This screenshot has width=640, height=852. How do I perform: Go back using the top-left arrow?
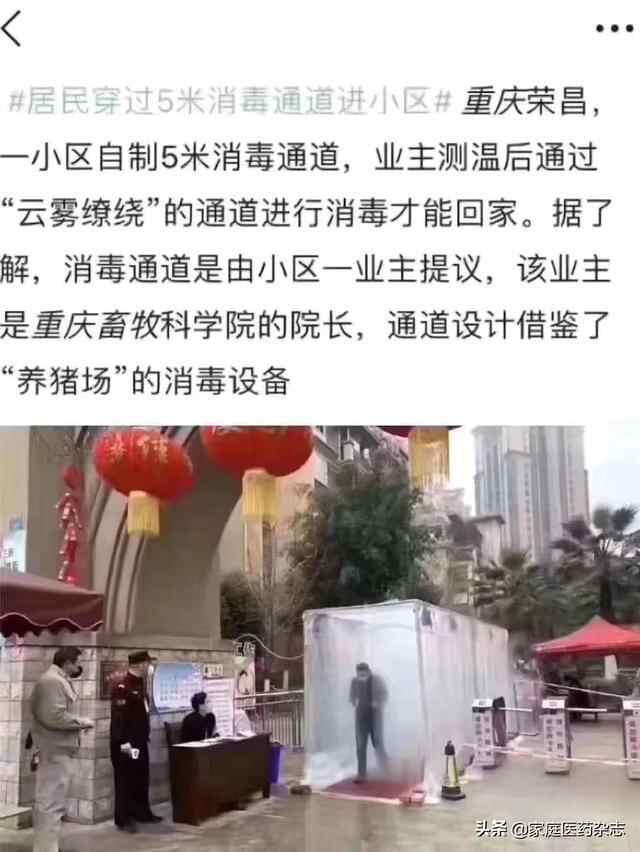tap(12, 28)
